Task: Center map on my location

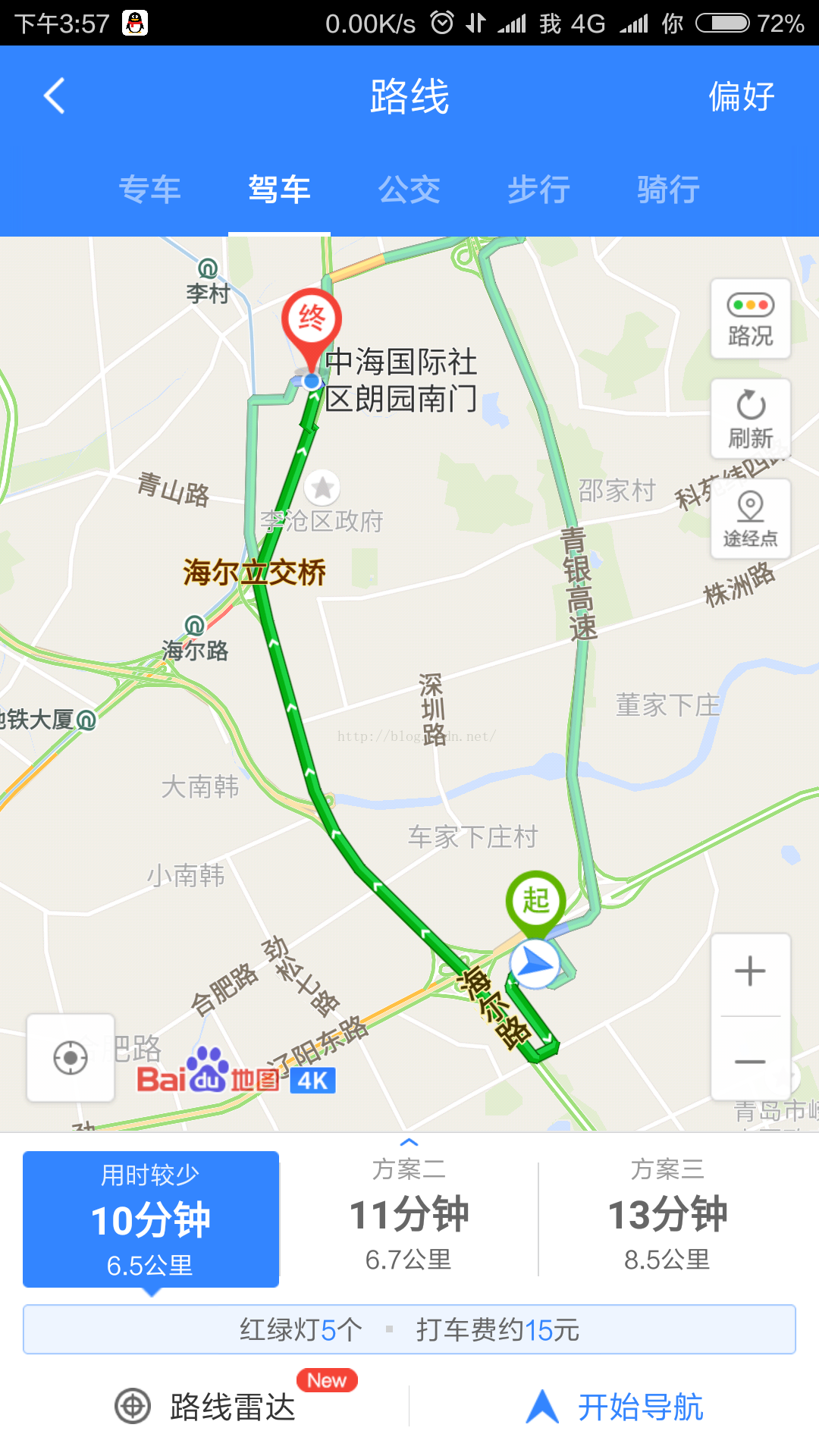Action: pyautogui.click(x=71, y=1057)
